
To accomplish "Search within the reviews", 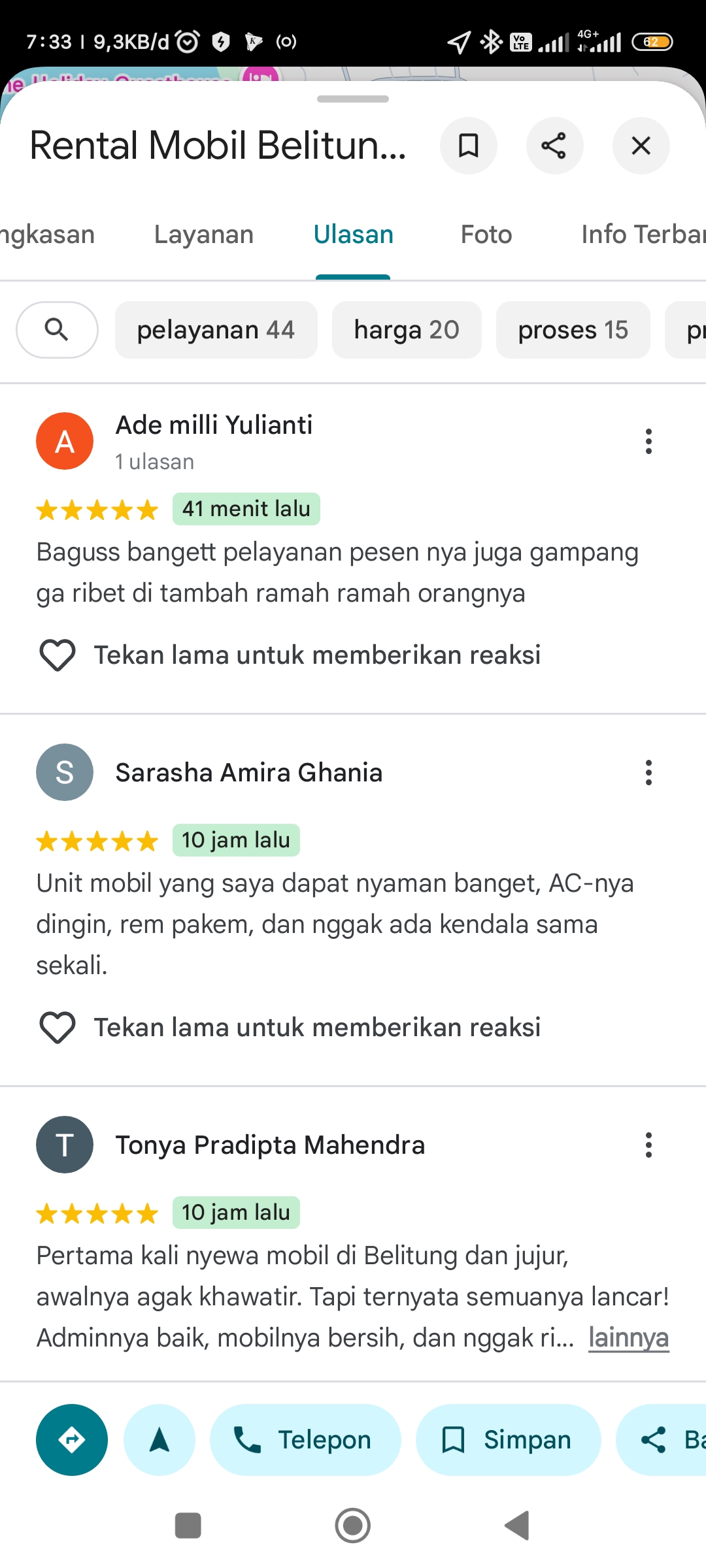I will 57,330.
